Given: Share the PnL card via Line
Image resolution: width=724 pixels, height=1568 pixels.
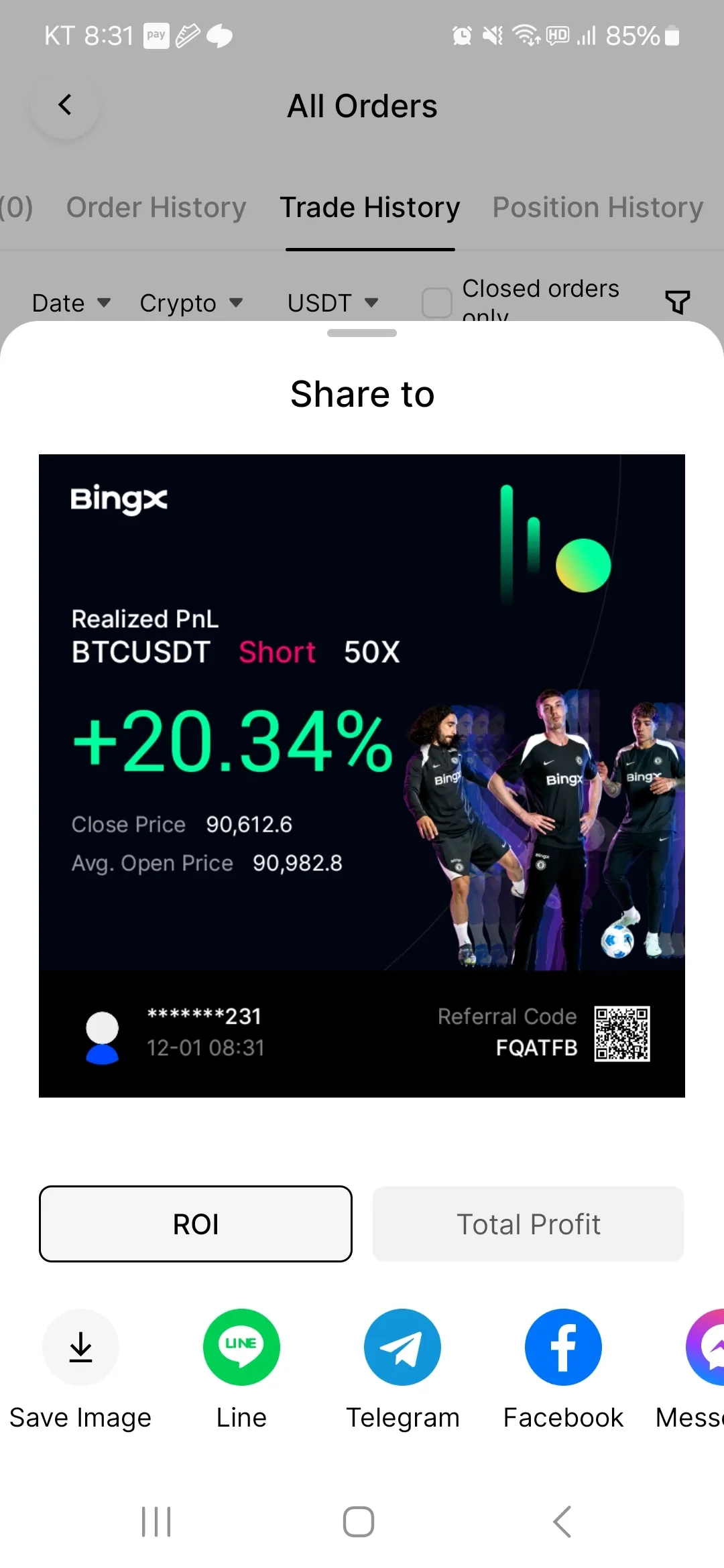Looking at the screenshot, I should tap(241, 1347).
